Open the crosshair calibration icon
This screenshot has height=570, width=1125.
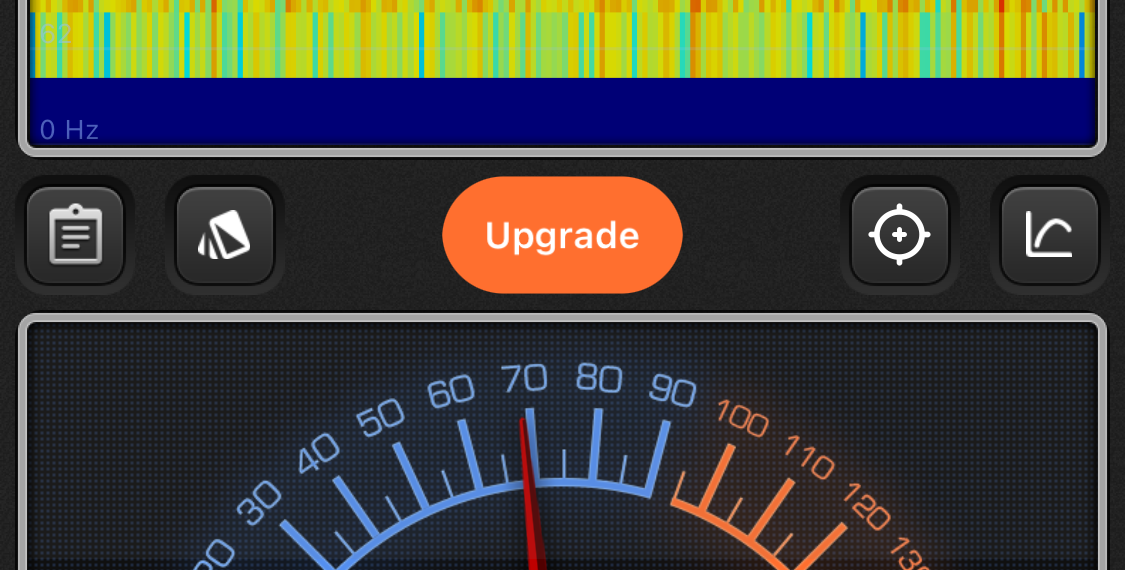tap(899, 235)
